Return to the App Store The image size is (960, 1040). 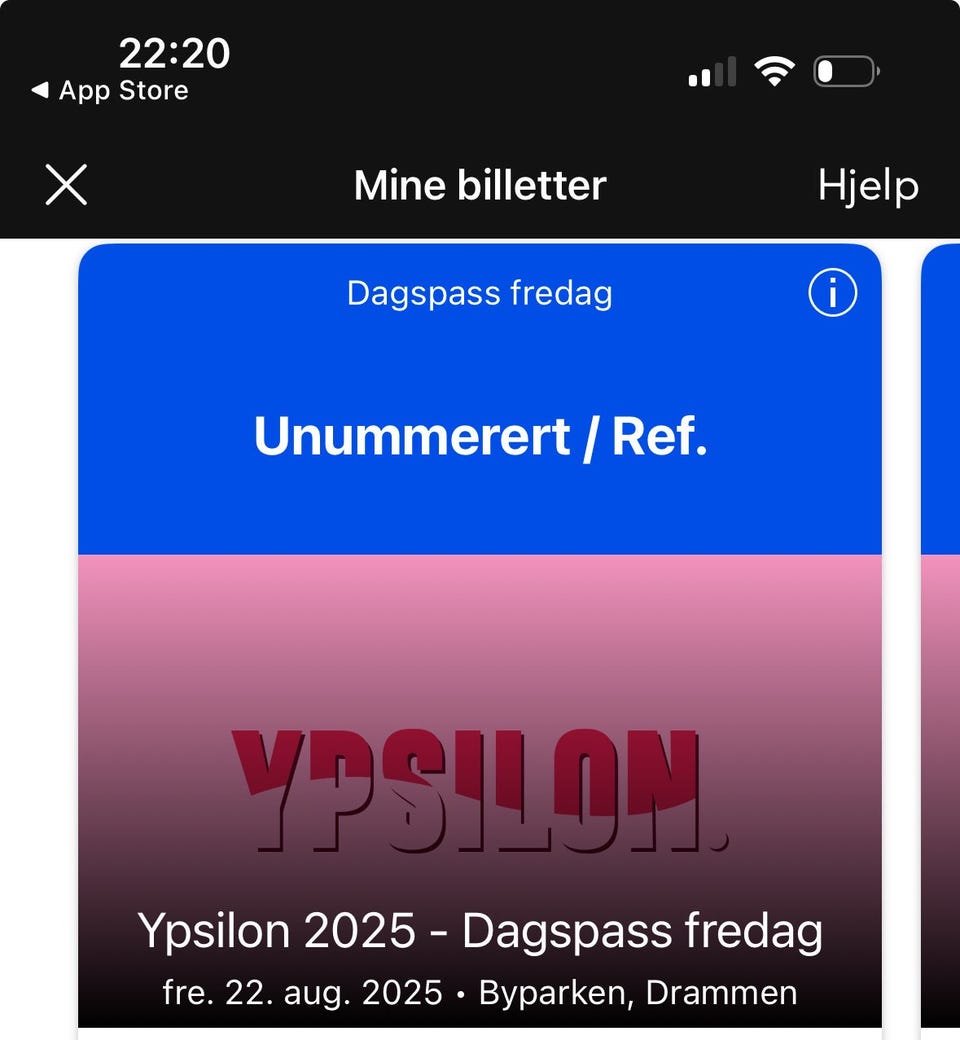pyautogui.click(x=108, y=90)
